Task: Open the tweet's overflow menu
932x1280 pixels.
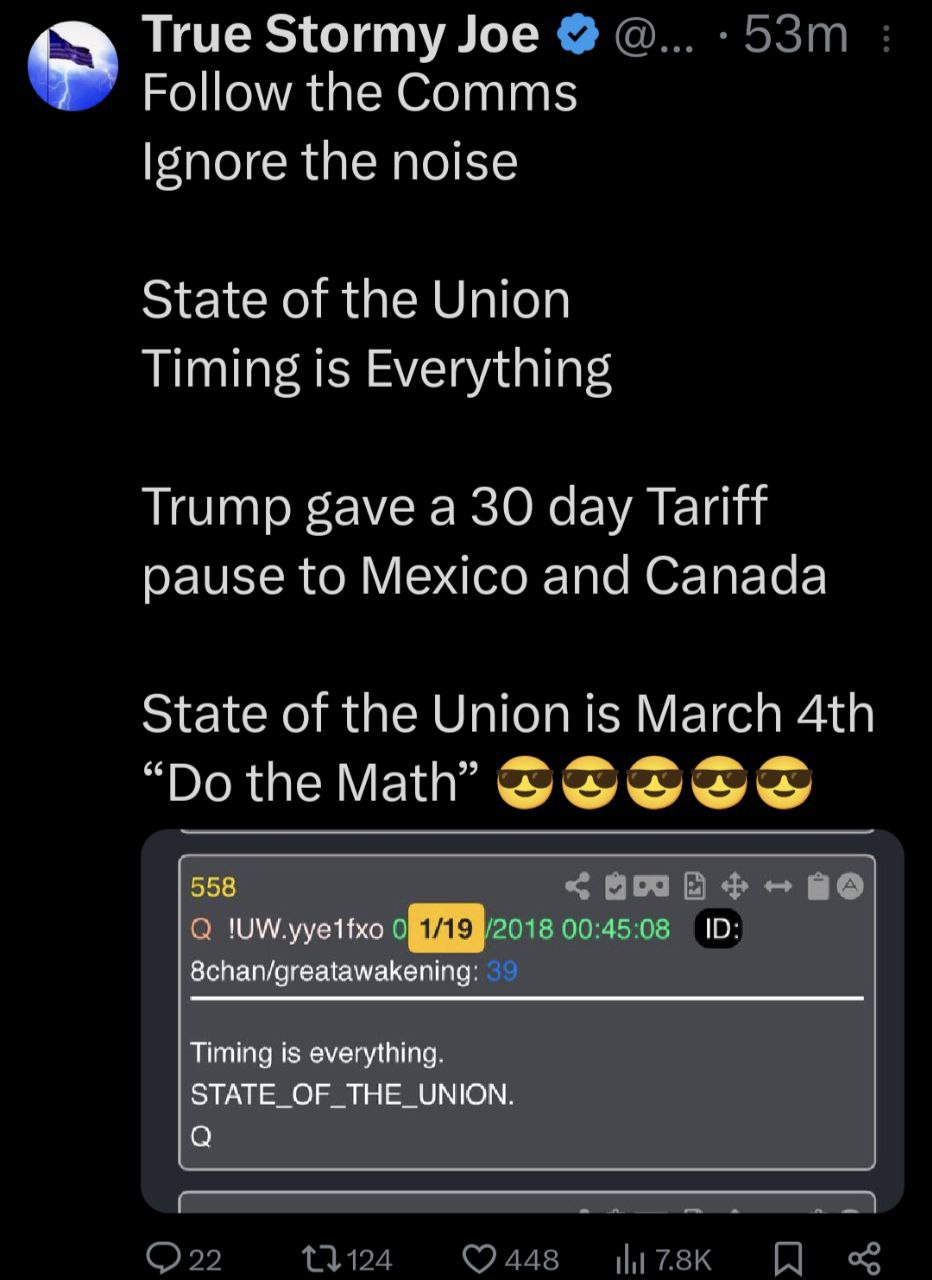Action: tap(884, 39)
